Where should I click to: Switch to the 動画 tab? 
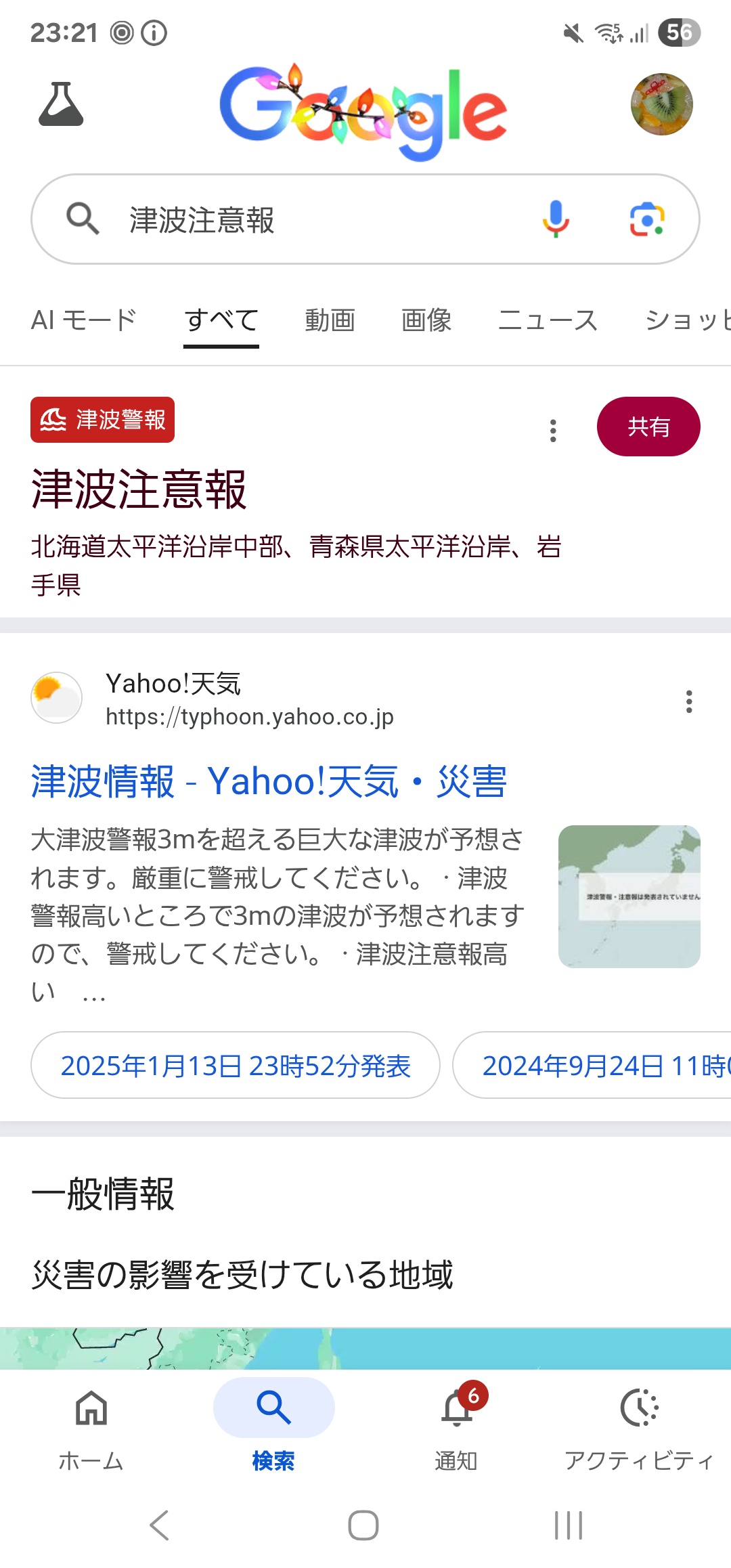[x=330, y=320]
